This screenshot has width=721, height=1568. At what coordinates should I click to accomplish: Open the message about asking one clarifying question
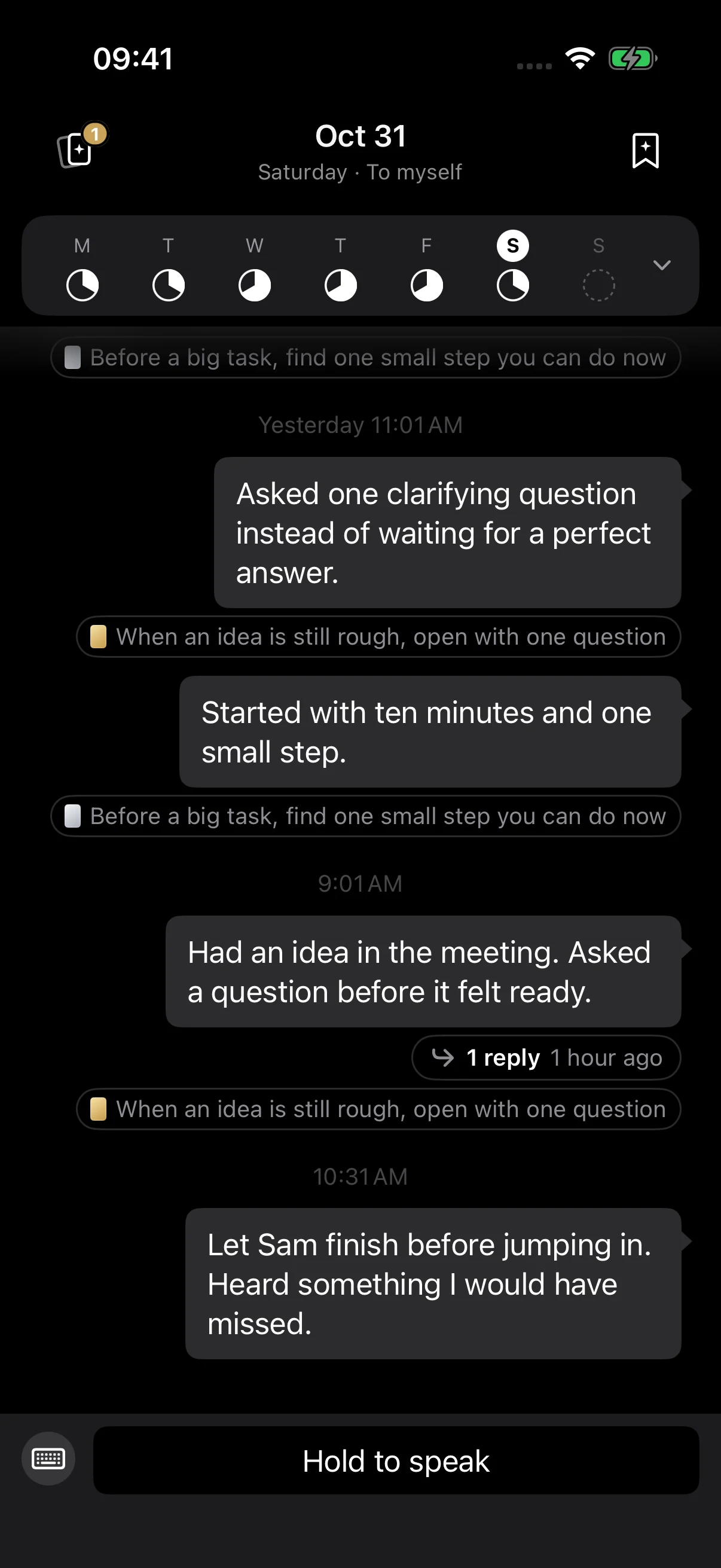[447, 533]
